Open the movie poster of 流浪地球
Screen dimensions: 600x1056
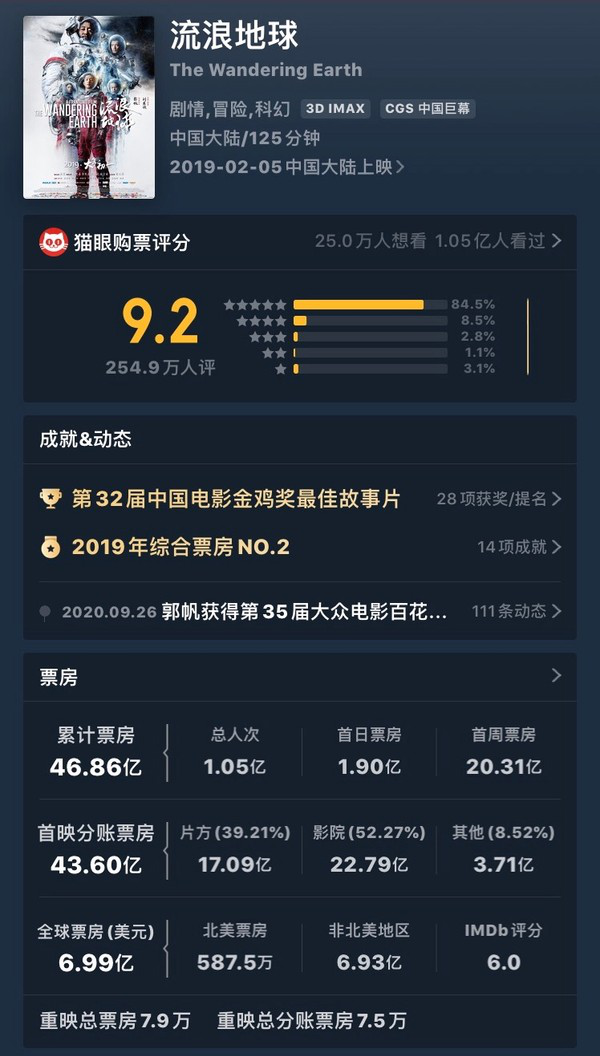[x=89, y=107]
